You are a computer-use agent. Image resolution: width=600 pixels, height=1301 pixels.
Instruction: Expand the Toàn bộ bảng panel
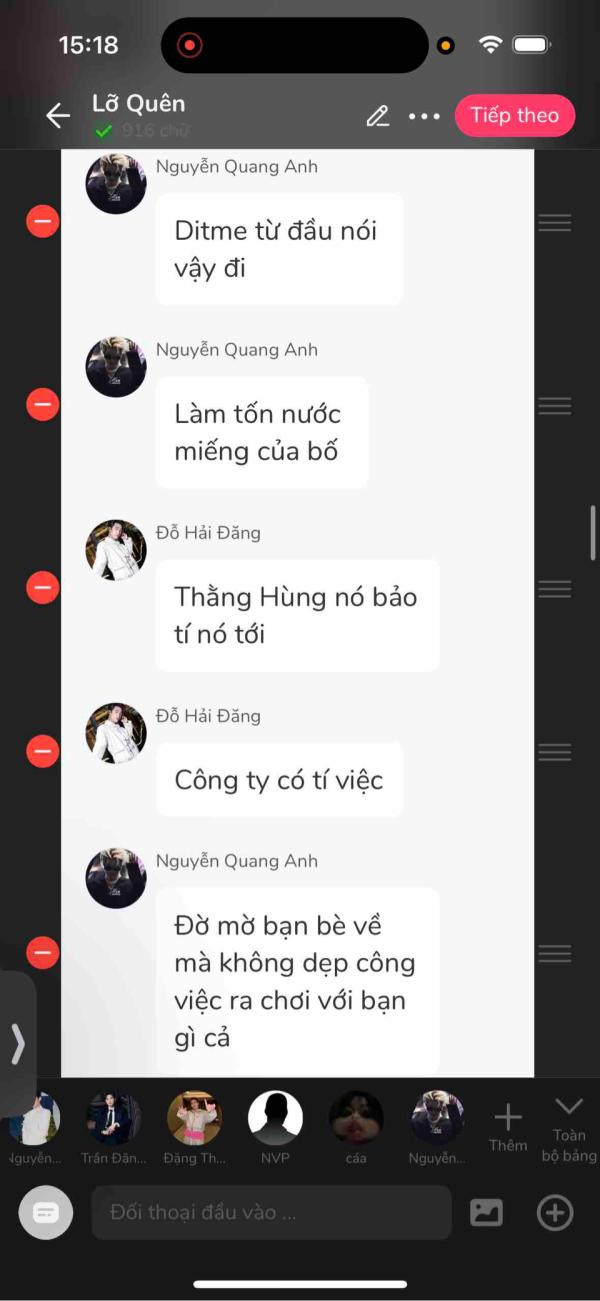click(x=569, y=1130)
